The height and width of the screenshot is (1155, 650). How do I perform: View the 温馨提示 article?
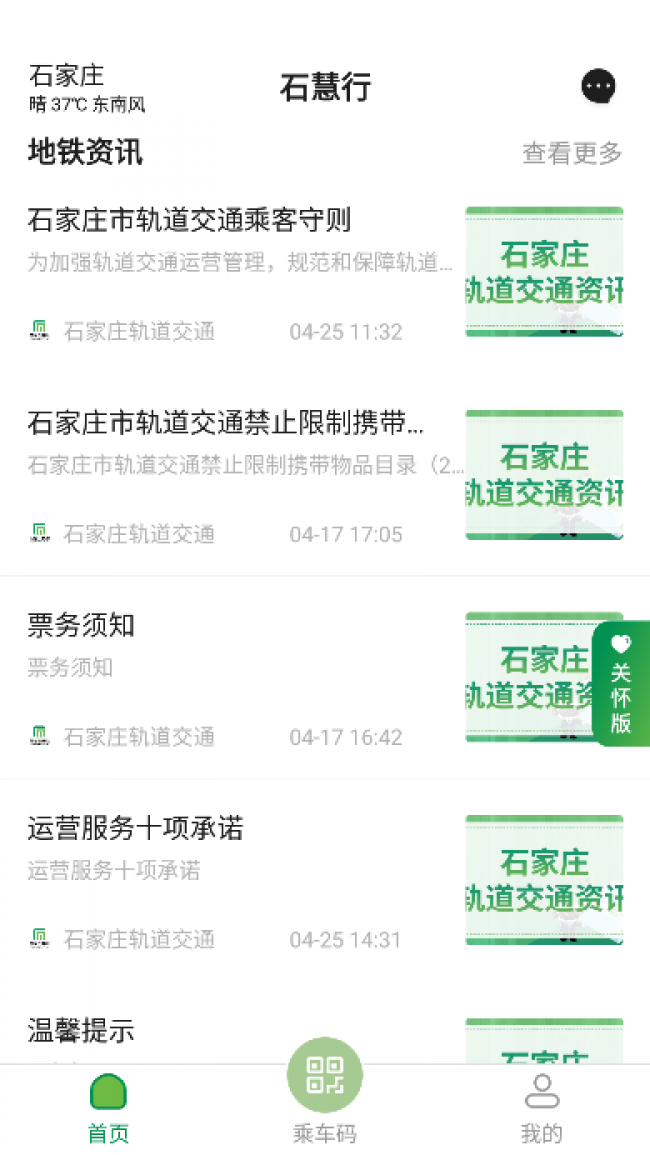point(81,1031)
